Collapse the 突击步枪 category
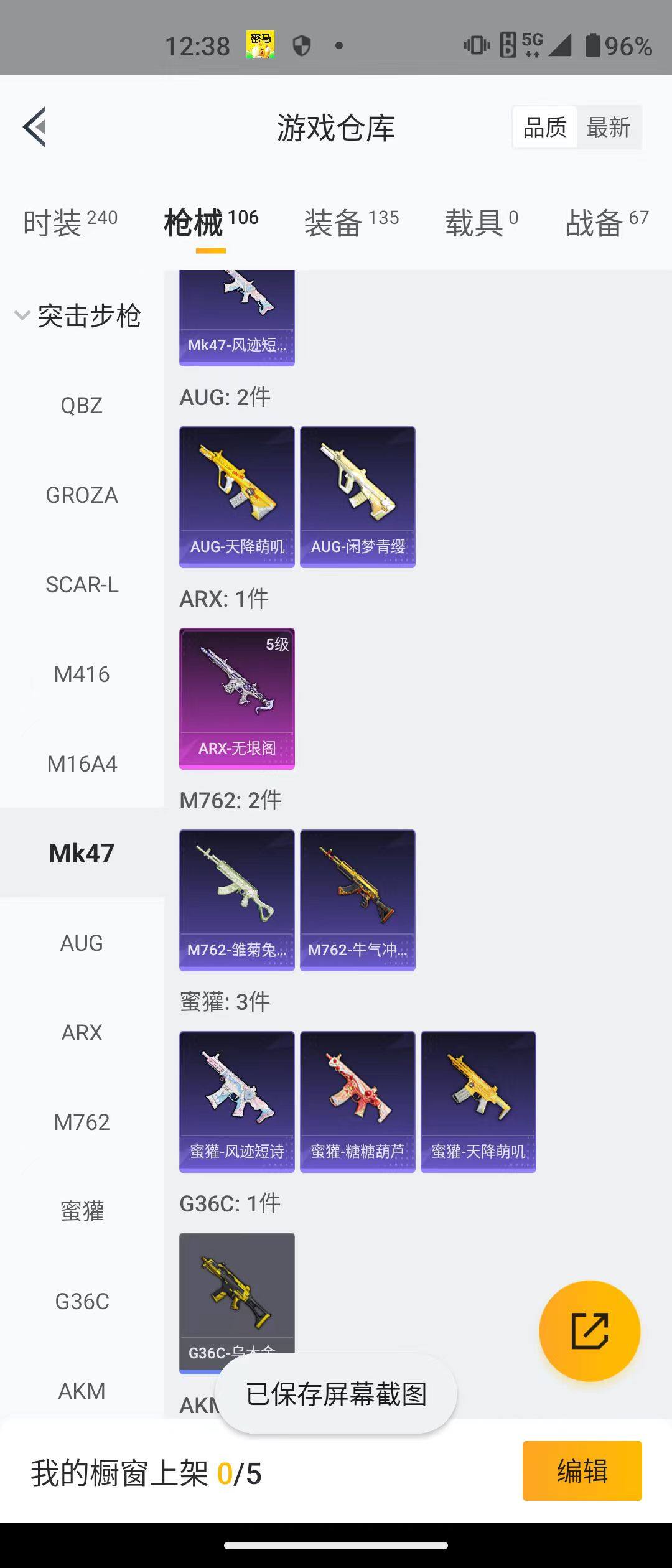The image size is (672, 1568). 78,316
